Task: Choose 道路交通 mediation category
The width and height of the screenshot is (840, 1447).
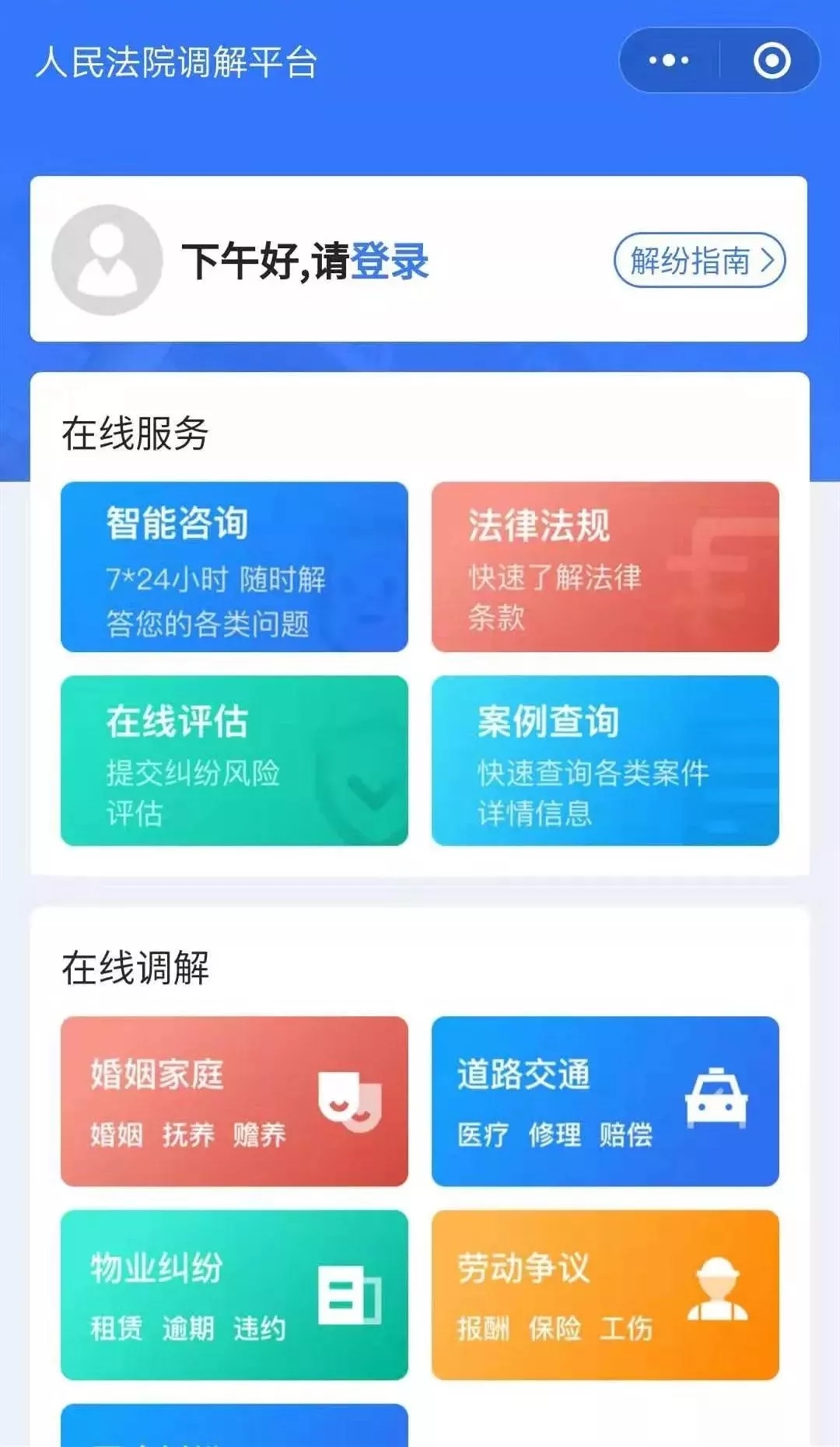Action: [x=605, y=1101]
